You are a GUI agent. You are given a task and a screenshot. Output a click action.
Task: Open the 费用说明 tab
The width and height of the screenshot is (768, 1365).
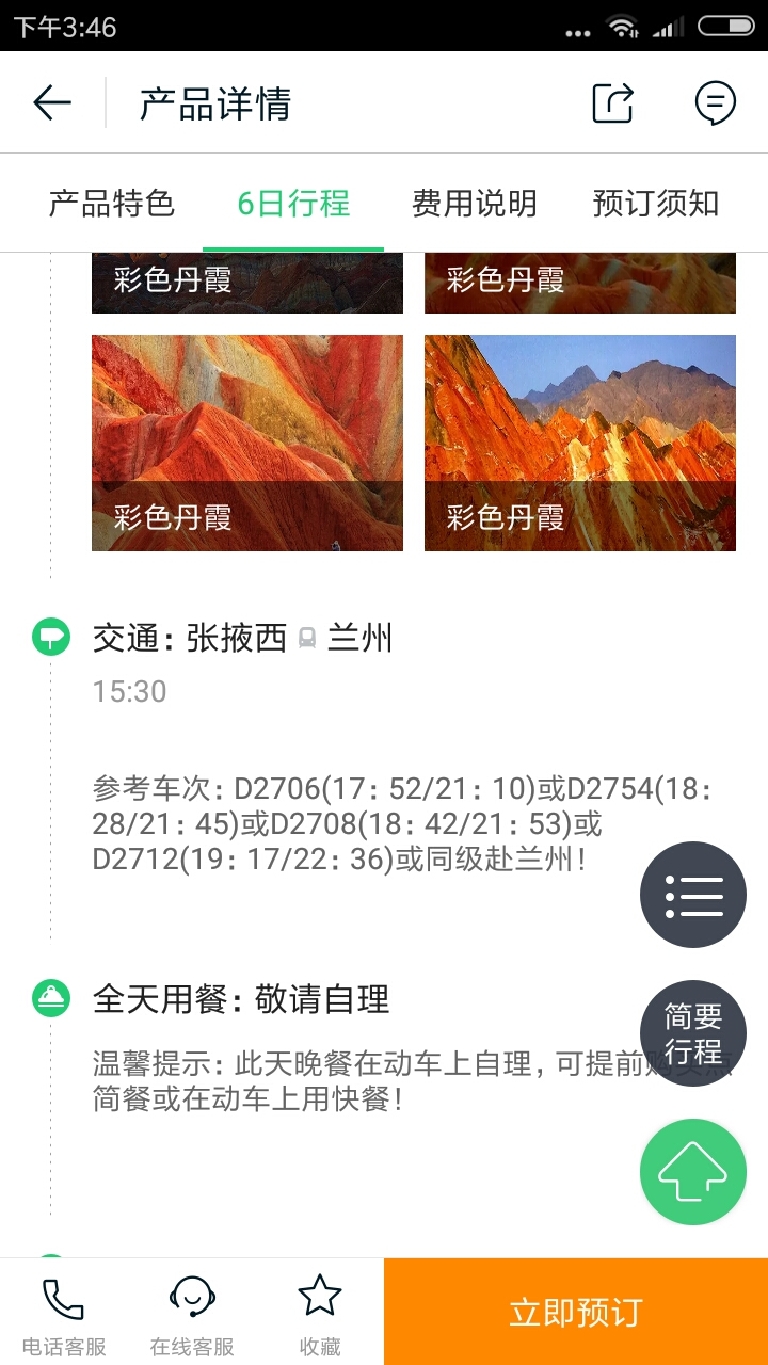[474, 204]
